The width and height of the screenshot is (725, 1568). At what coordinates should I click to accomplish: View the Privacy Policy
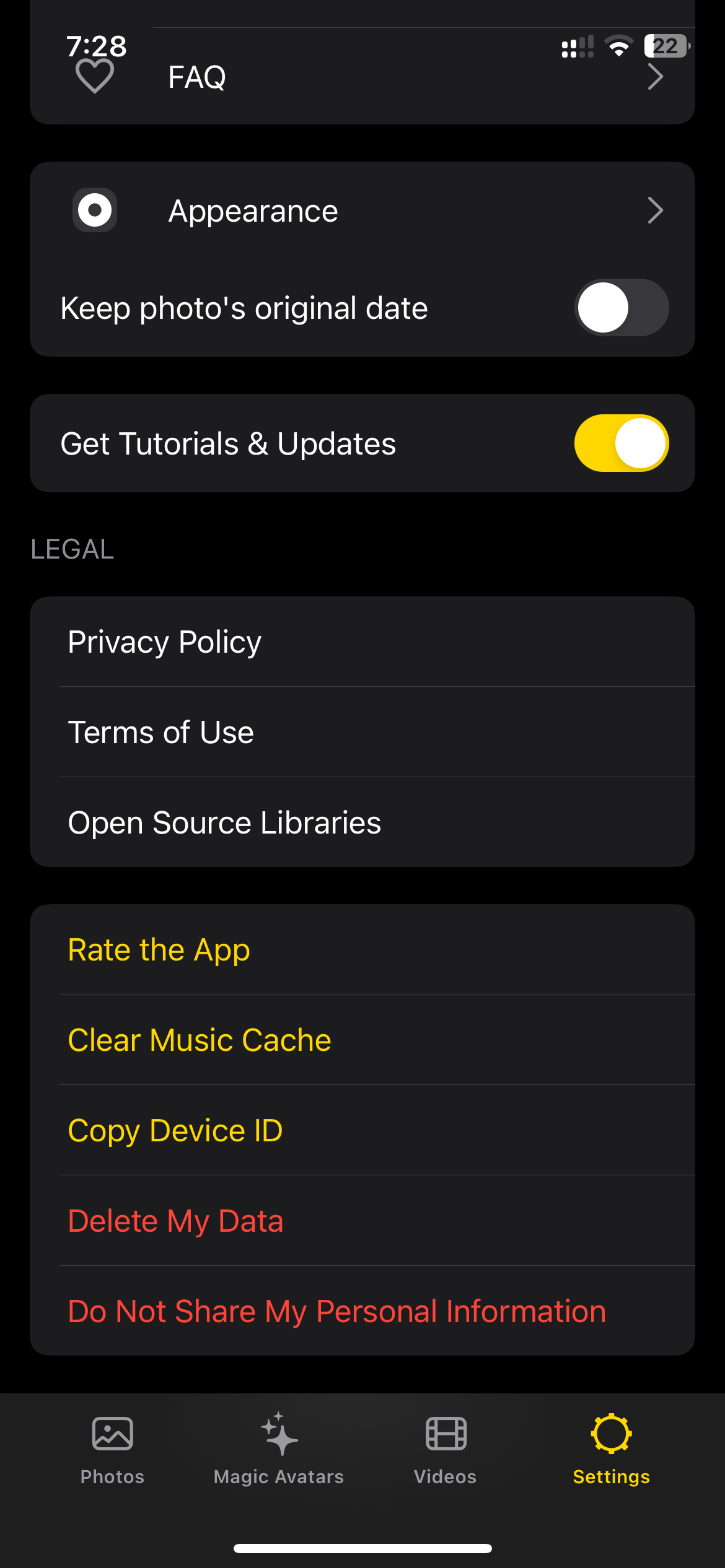coord(362,642)
